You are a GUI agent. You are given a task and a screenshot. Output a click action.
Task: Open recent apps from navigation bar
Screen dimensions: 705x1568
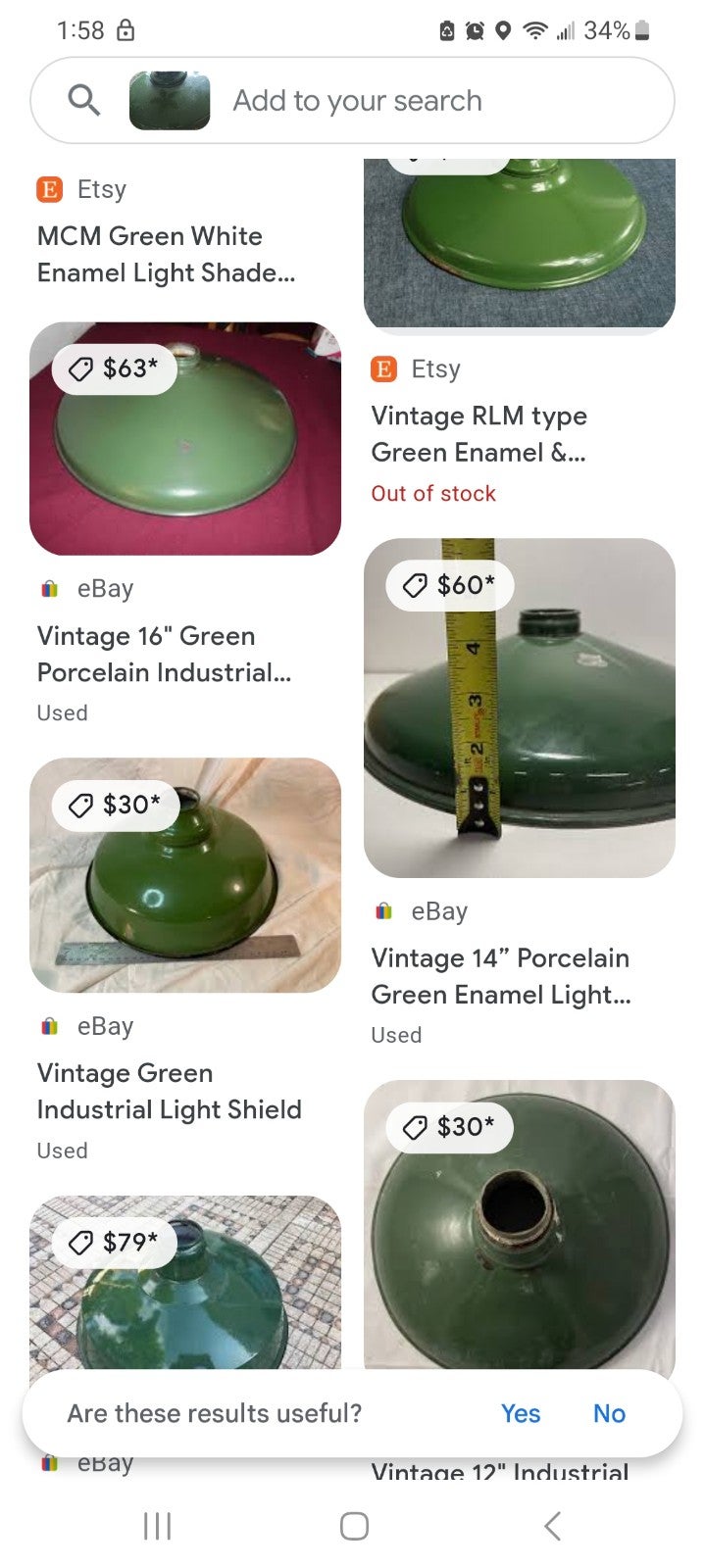(x=157, y=1525)
